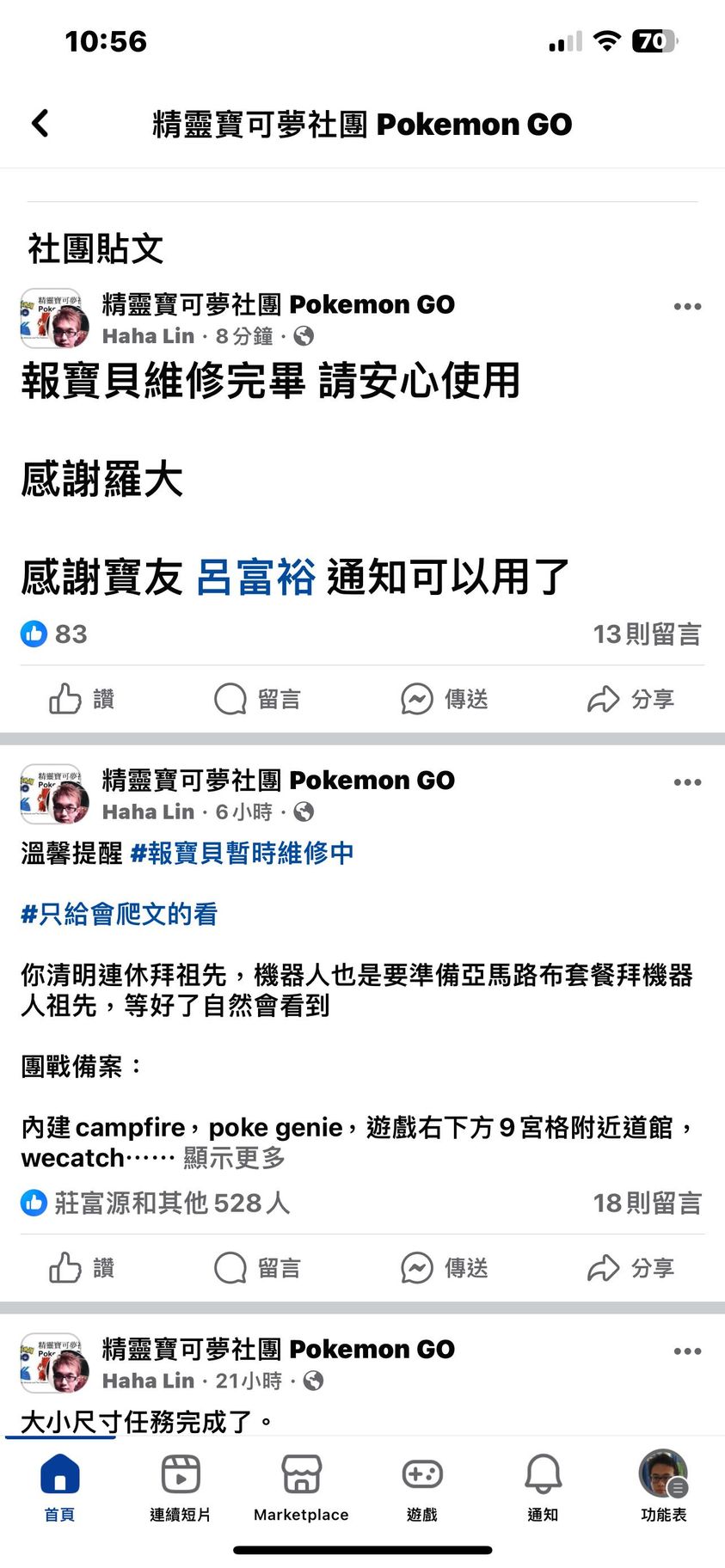
Task: Comment on the 報寶貝維修完畢 post
Action: [x=257, y=699]
